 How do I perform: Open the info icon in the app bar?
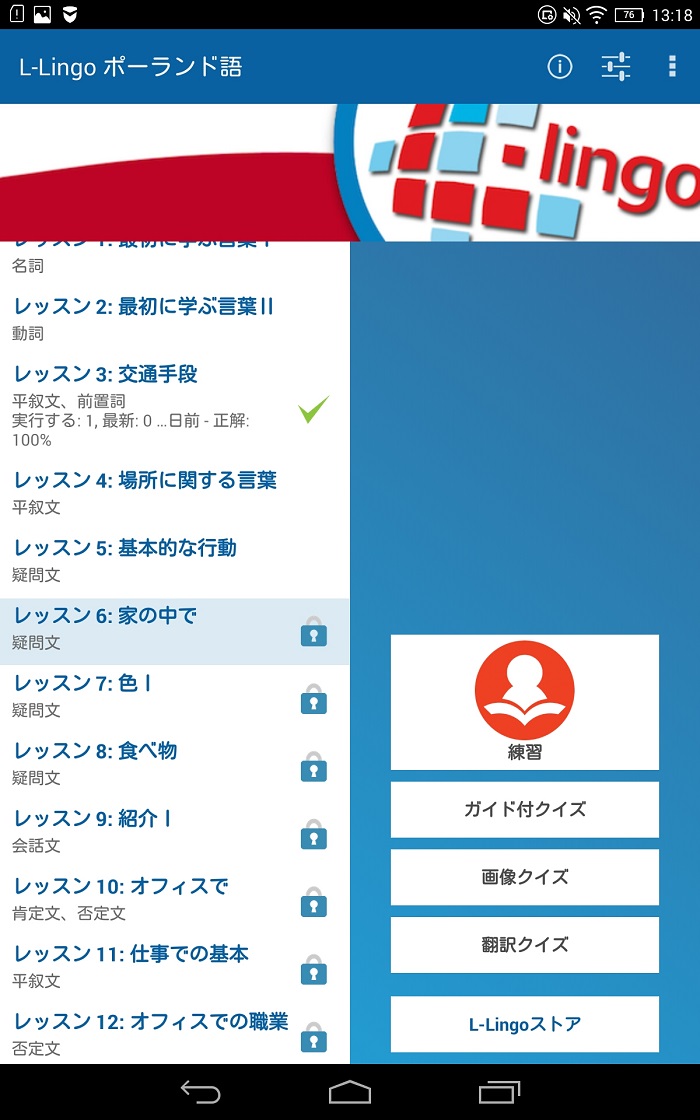coord(560,67)
